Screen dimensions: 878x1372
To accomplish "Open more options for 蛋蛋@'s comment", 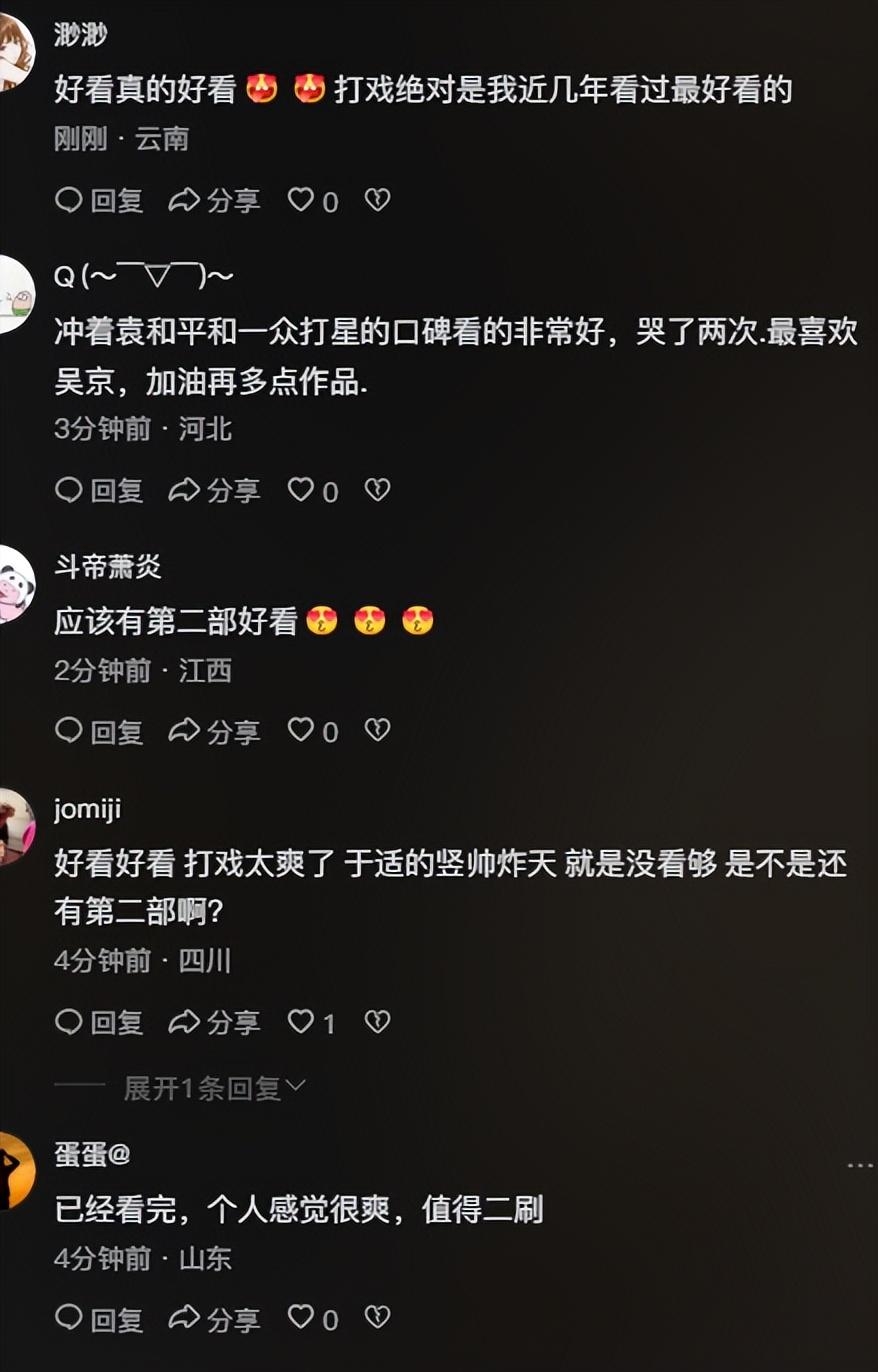I will (x=860, y=1166).
